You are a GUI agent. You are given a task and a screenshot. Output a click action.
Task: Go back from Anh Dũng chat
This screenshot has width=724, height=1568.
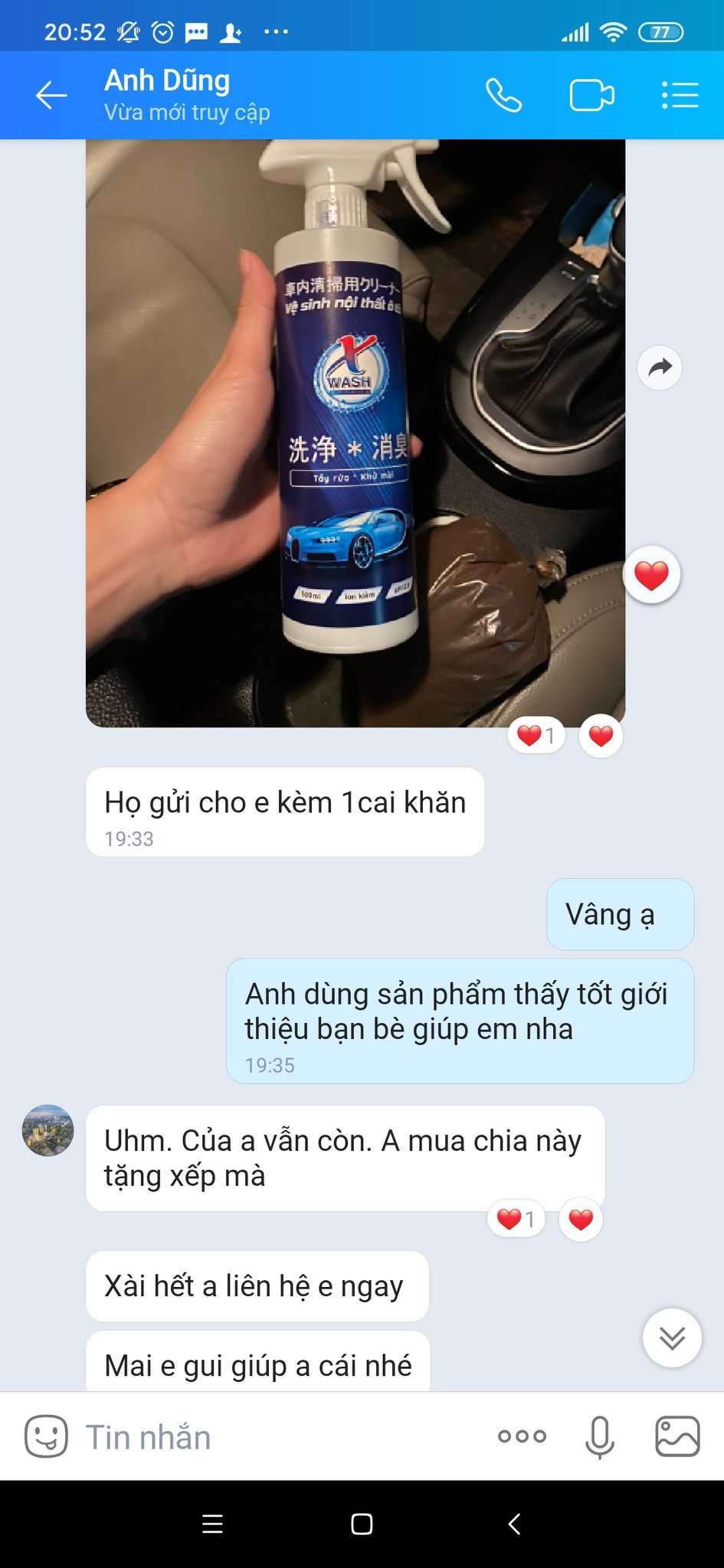(51, 96)
